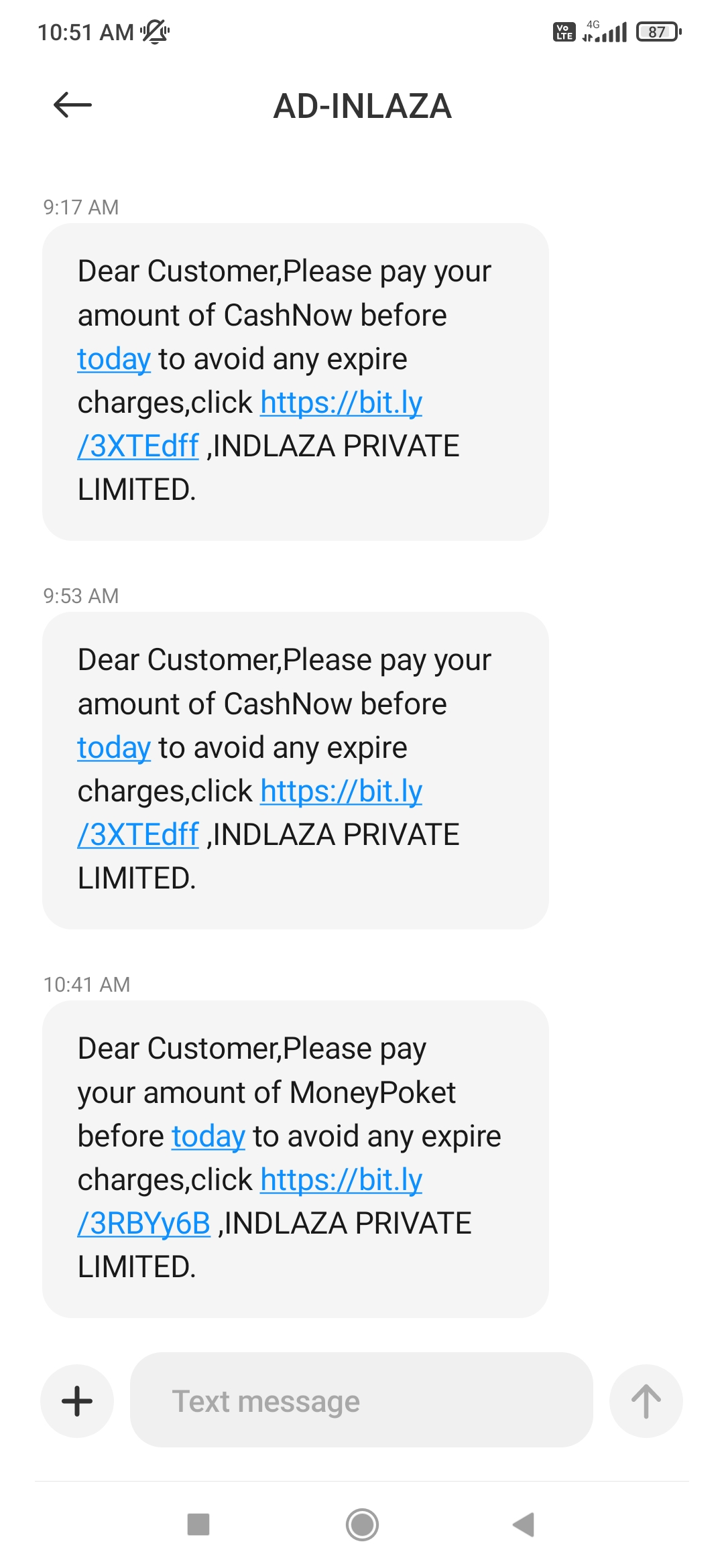Open the bit.ly/3RBYy6B link in the MoneyPoket message
724x1568 pixels.
(x=341, y=1180)
